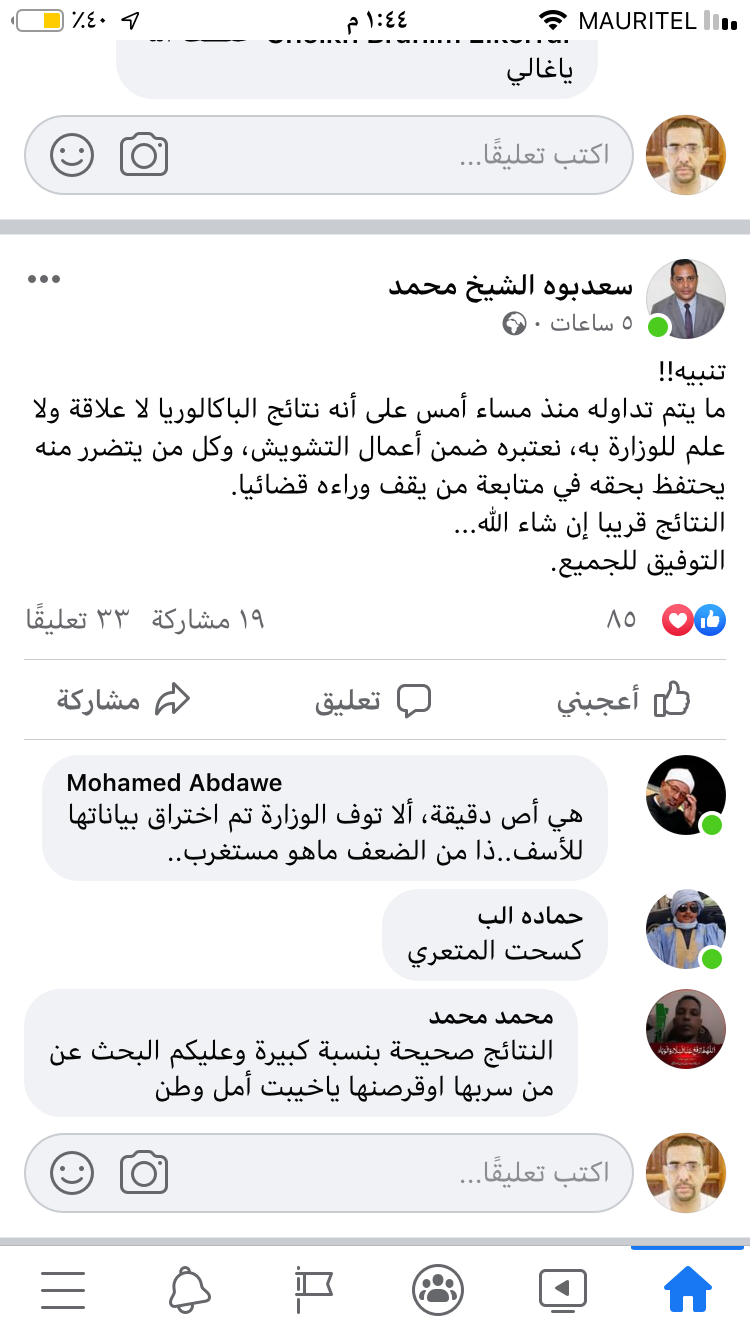Open حماده الب commenter profile picture
This screenshot has height=1334, width=750.
tap(685, 929)
